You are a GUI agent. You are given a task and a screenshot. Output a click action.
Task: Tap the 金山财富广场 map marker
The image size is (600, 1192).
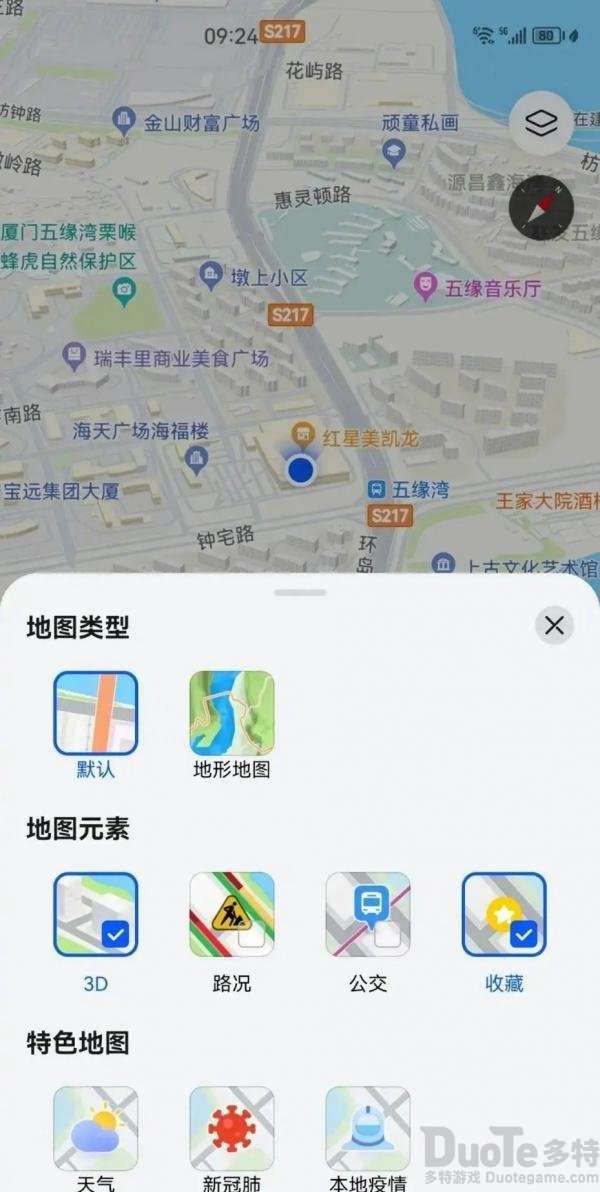point(122,121)
